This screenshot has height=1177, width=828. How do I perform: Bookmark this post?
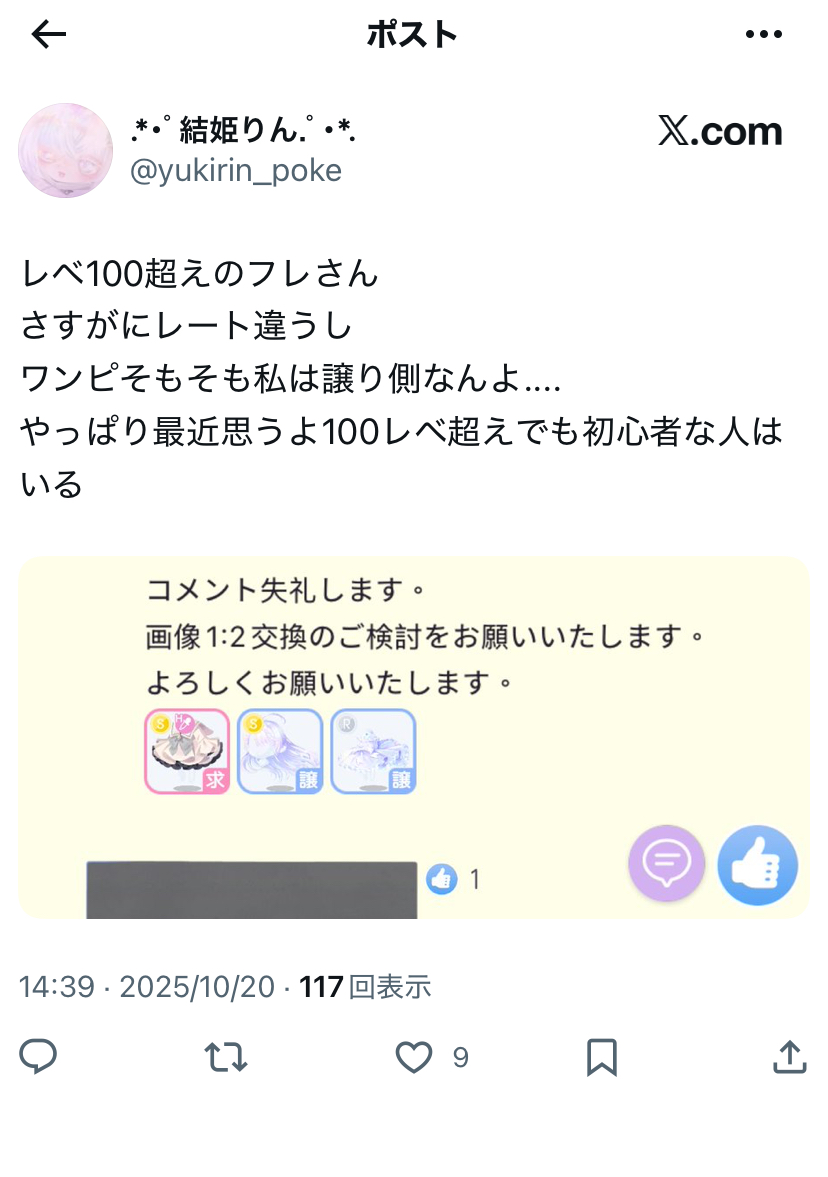pyautogui.click(x=601, y=1056)
